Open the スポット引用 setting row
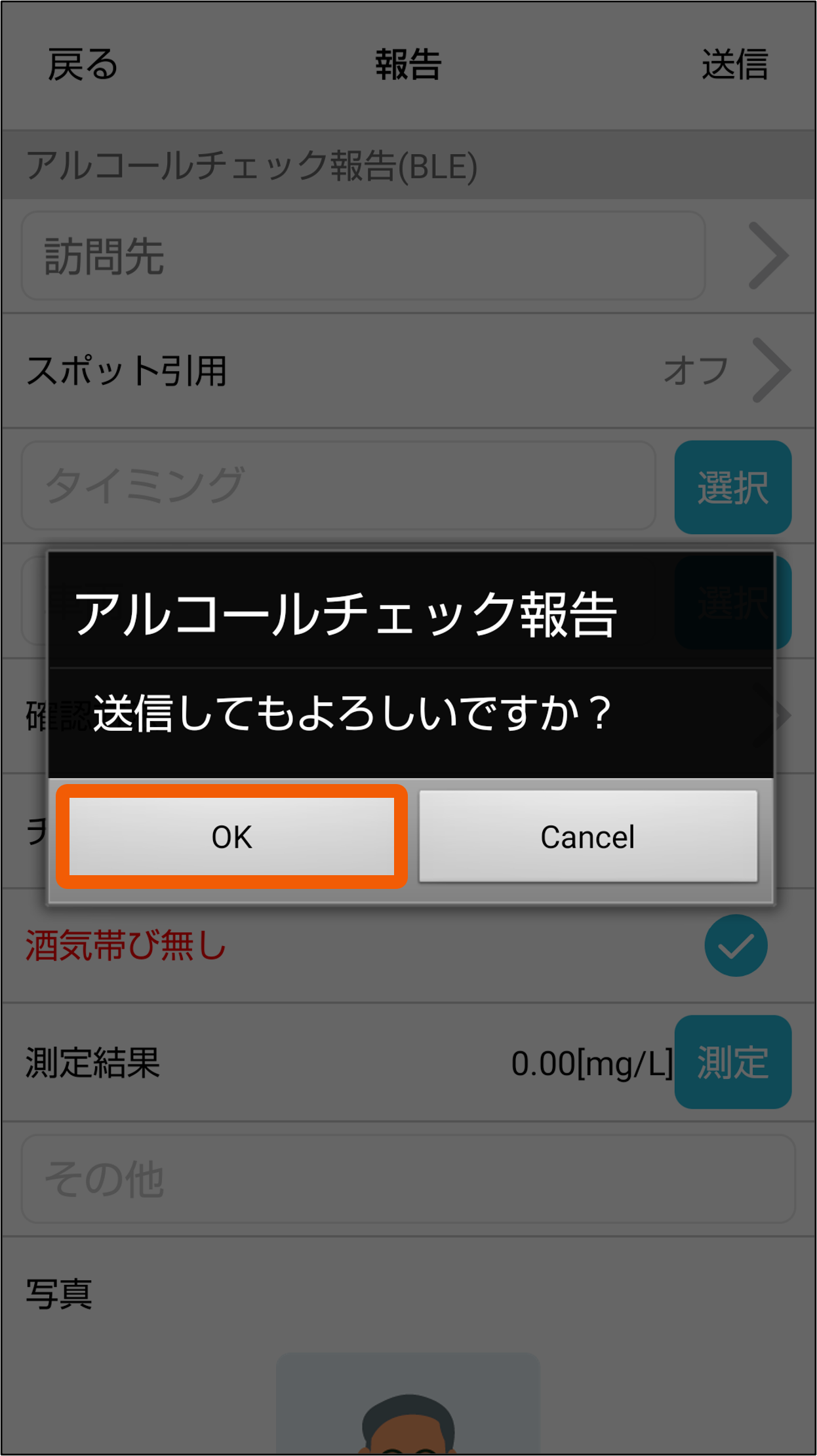The image size is (817, 1456). (408, 370)
